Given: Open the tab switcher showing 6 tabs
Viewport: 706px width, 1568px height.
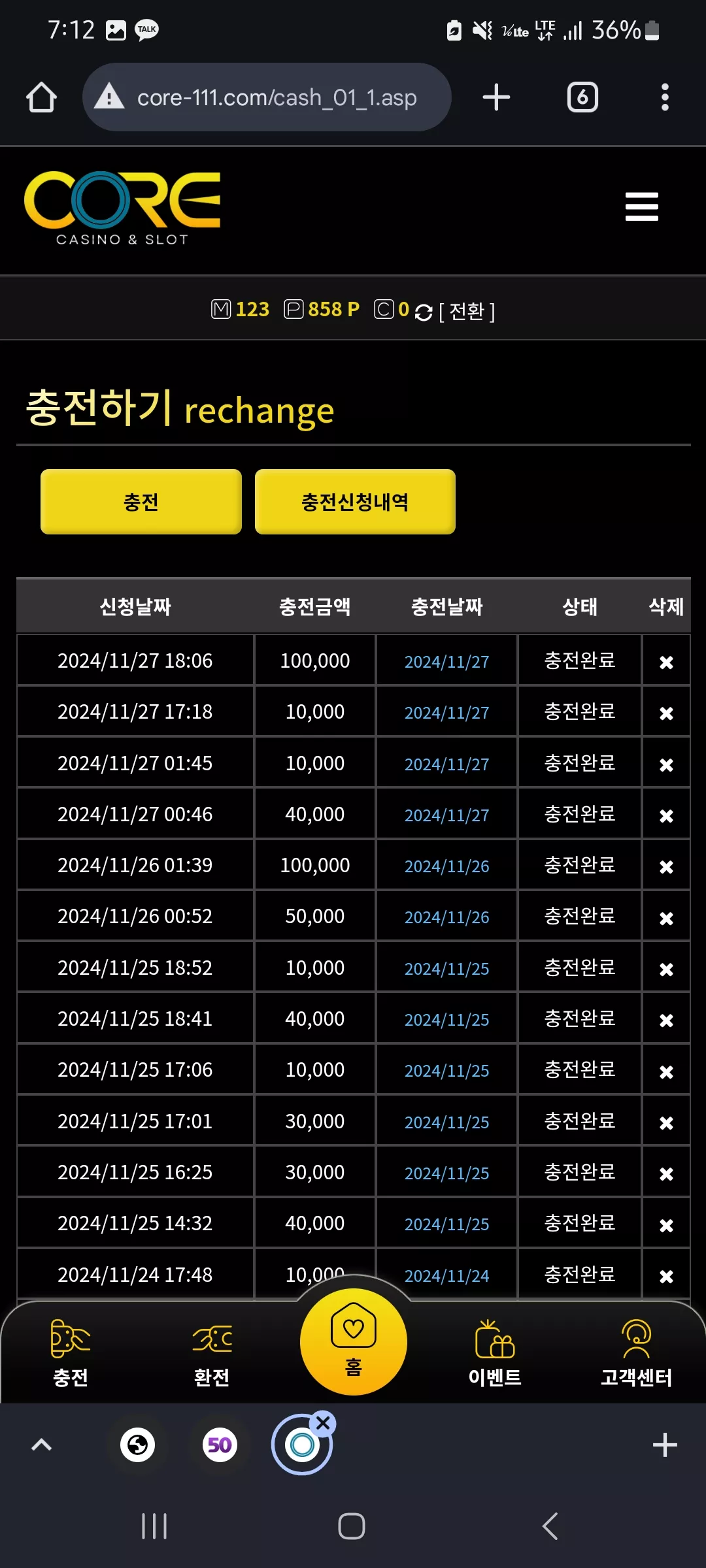Looking at the screenshot, I should pos(582,97).
